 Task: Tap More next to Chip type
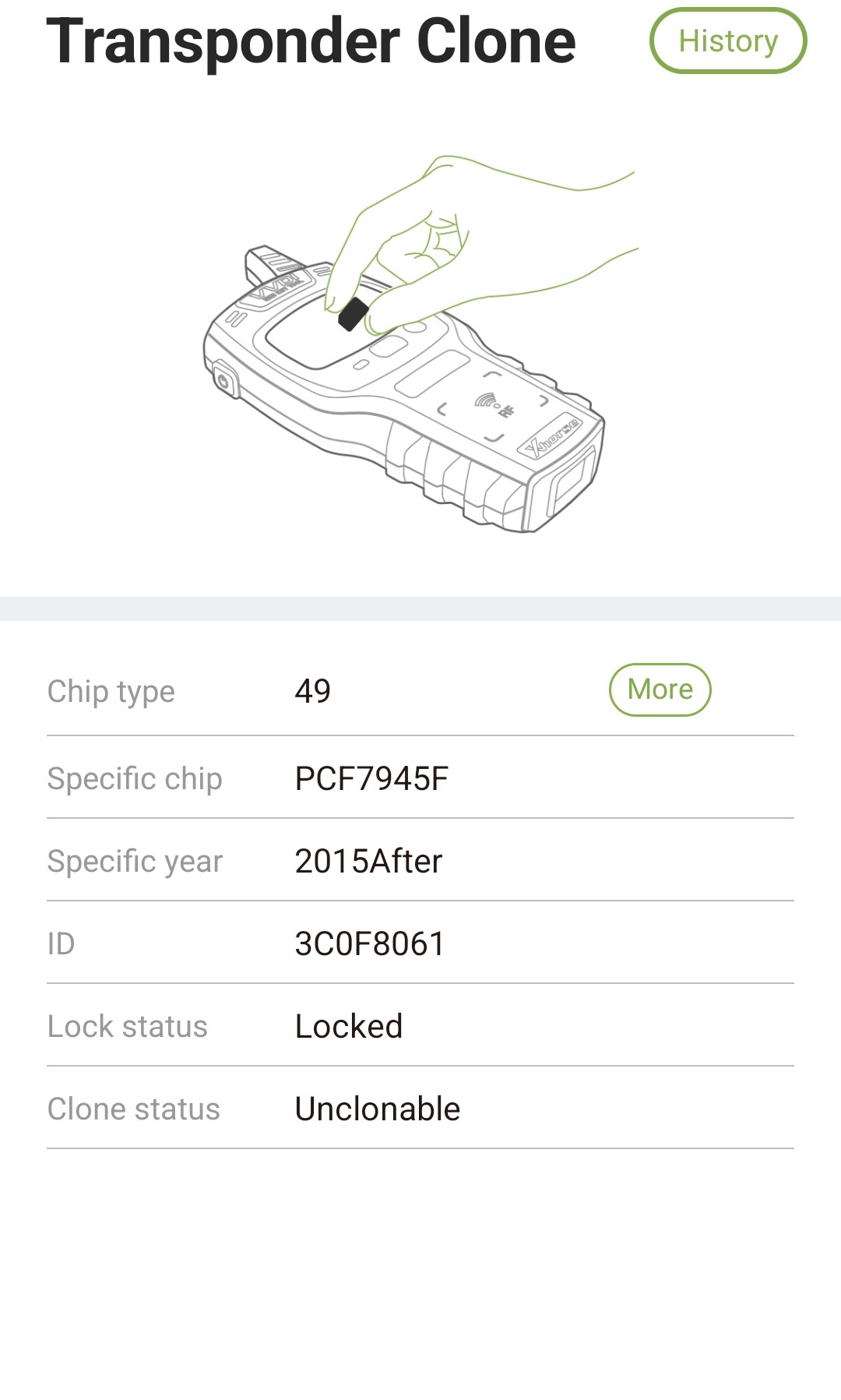tap(660, 689)
